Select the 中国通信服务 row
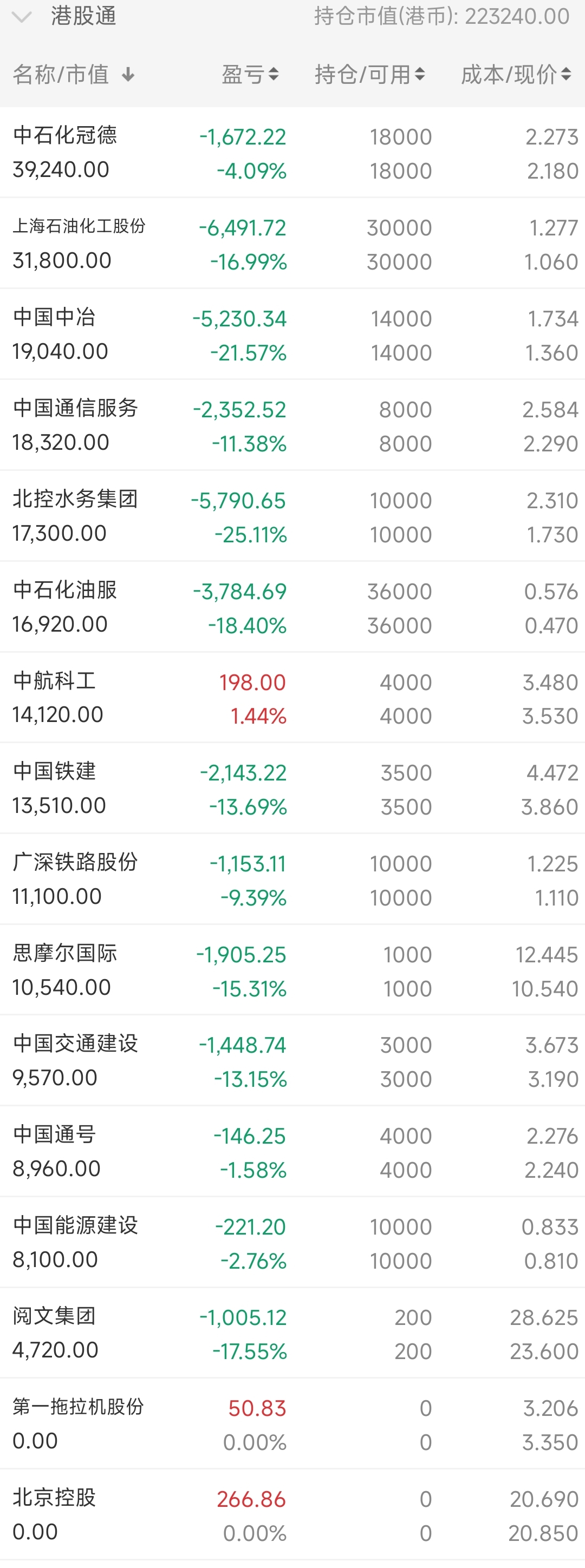This screenshot has width=585, height=1568. click(x=292, y=425)
